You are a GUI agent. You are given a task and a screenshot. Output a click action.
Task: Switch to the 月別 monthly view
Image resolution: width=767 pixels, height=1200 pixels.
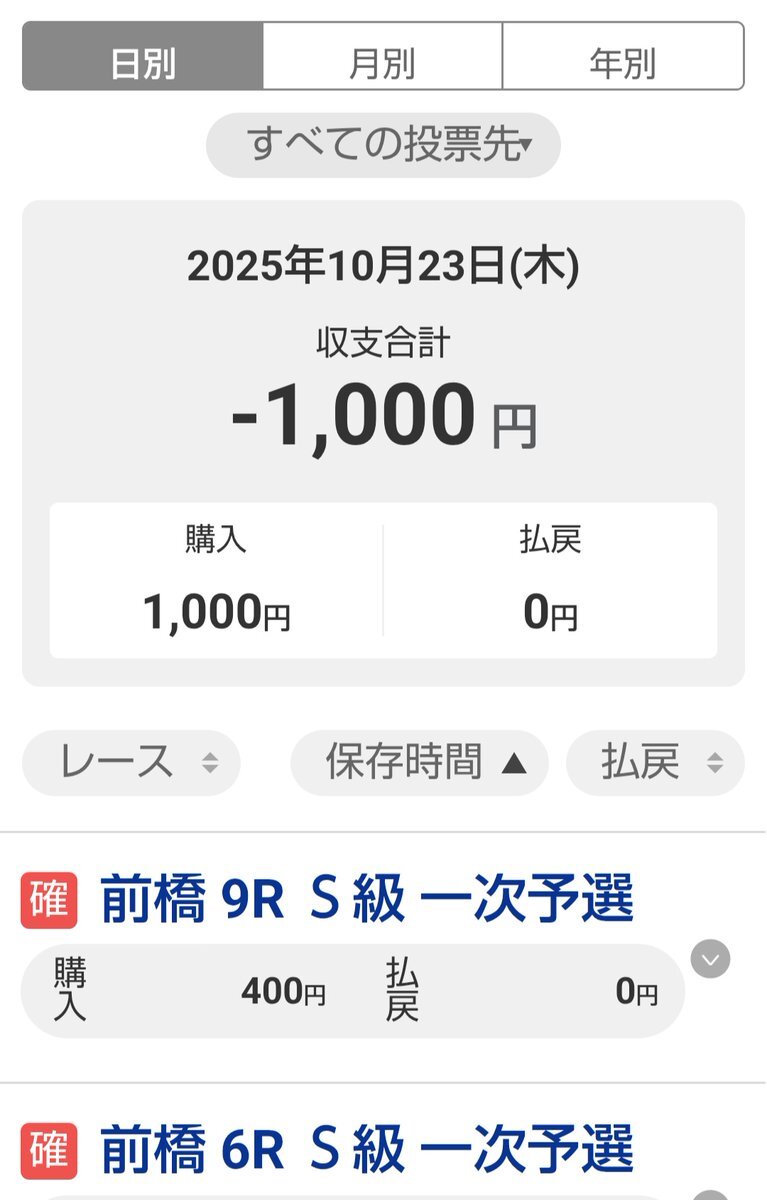[x=382, y=57]
